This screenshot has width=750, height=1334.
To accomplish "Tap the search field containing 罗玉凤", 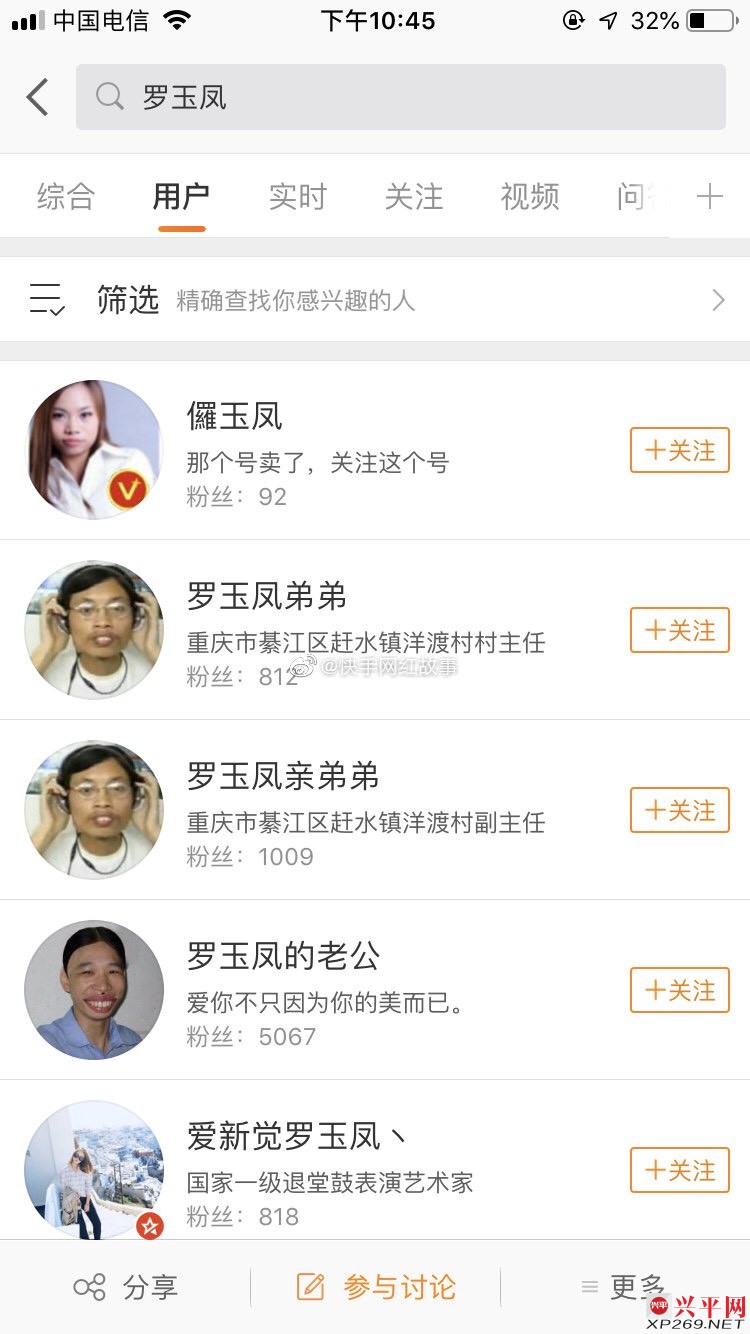I will [400, 97].
